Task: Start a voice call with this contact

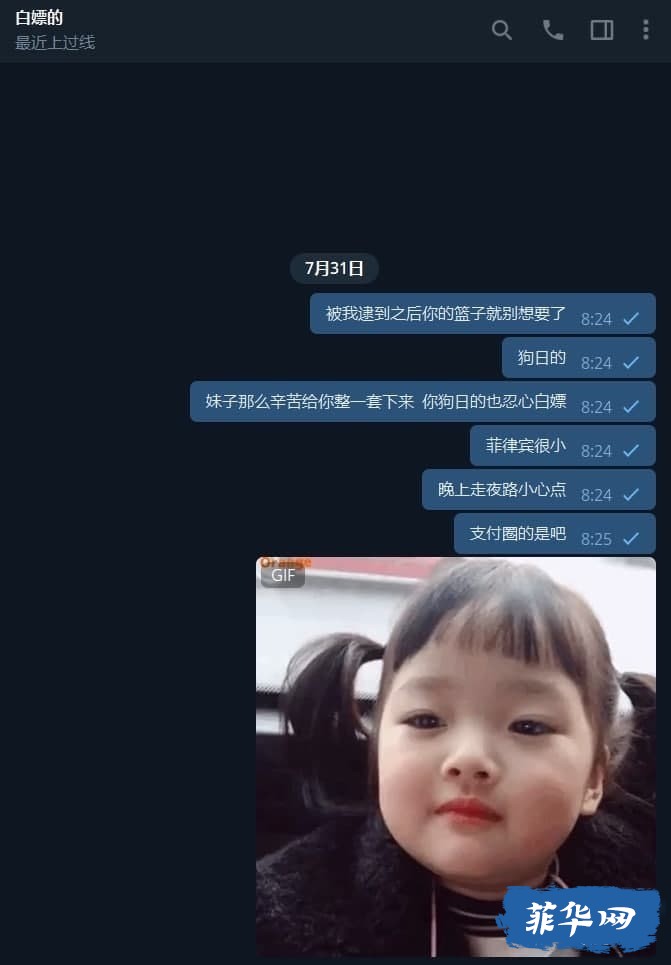Action: [x=553, y=30]
